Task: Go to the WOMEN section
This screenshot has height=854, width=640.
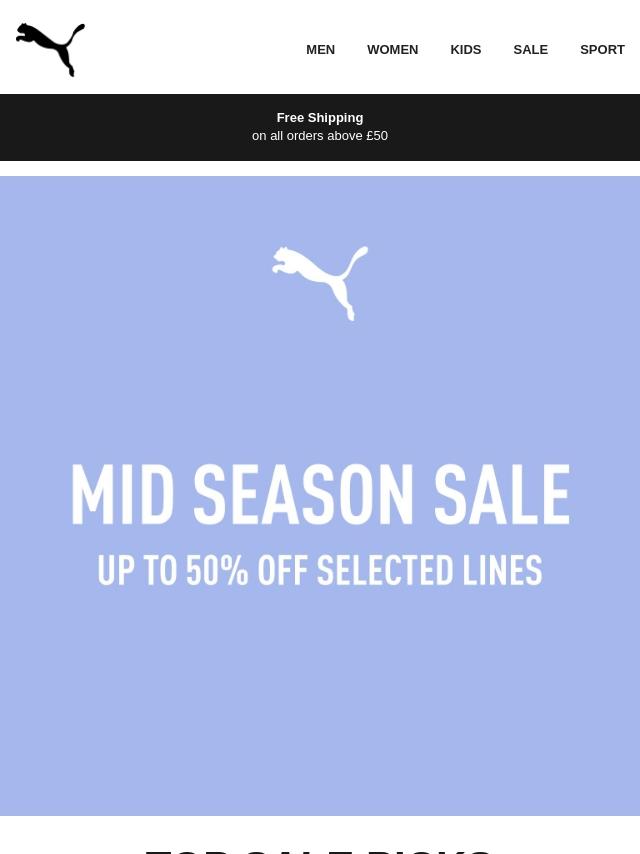Action: 392,50
